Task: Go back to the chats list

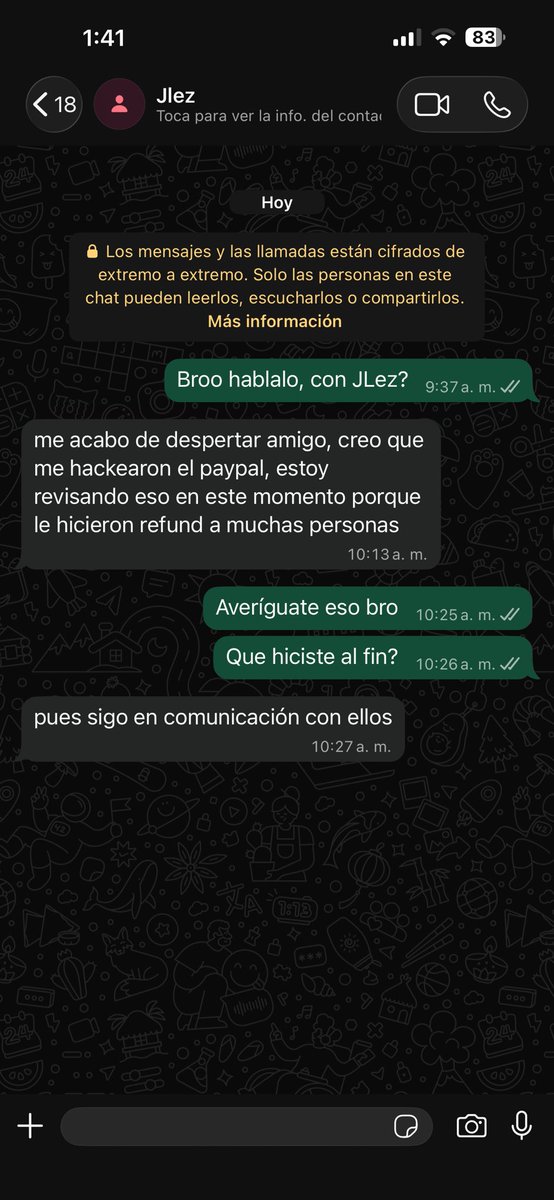Action: (x=55, y=105)
